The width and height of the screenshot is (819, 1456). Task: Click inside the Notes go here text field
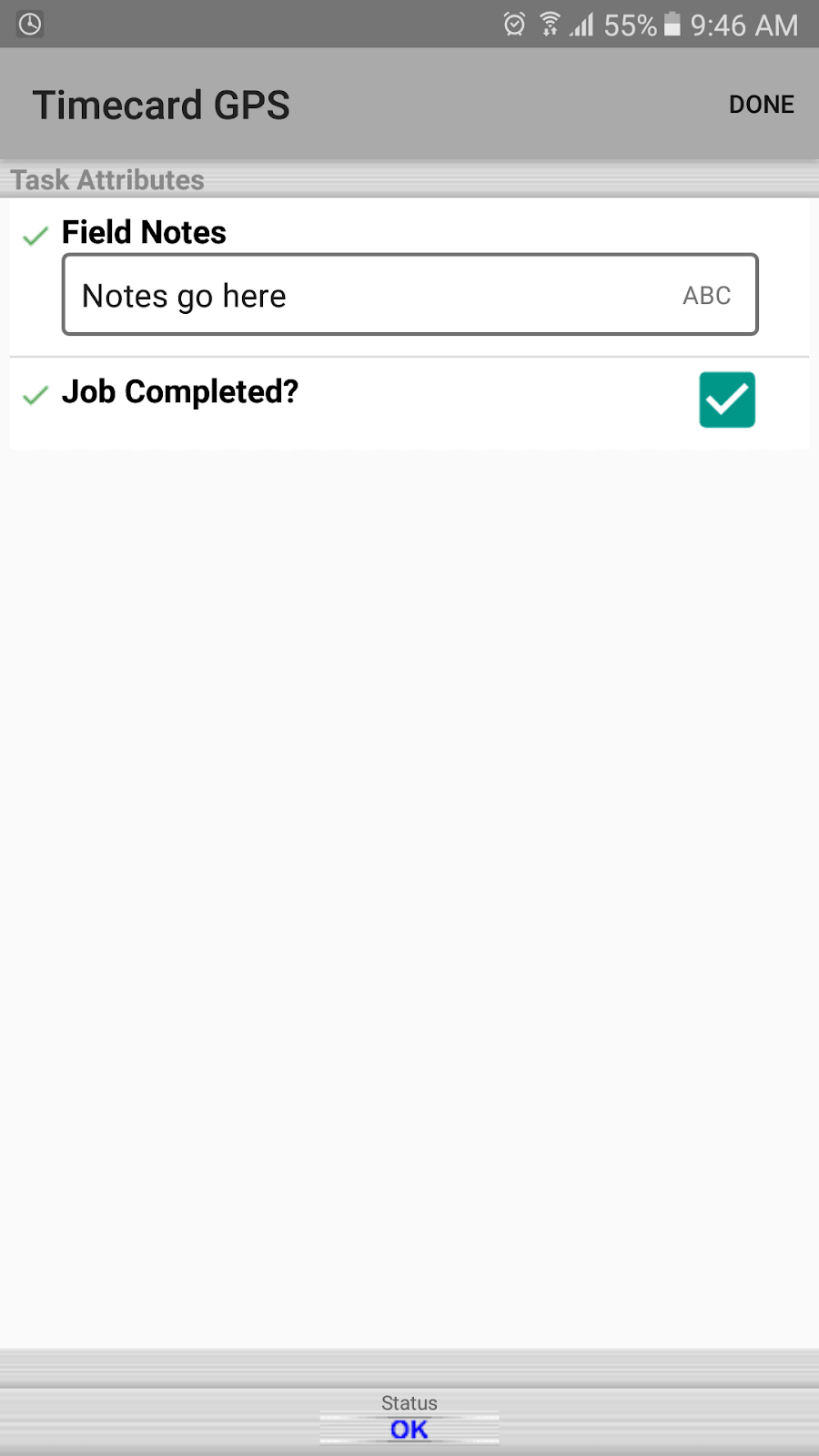pos(364,295)
